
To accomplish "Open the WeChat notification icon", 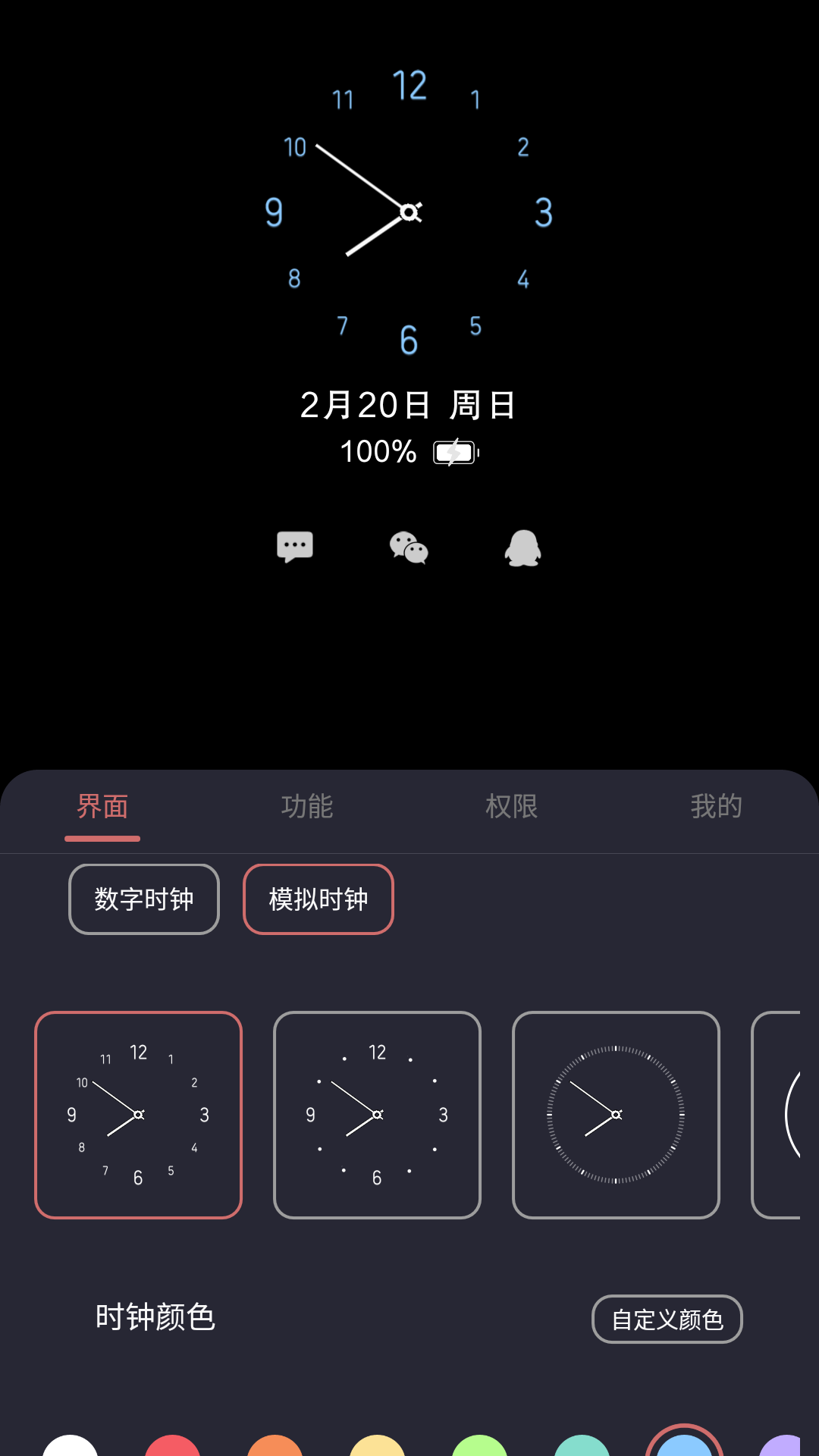I will click(x=409, y=548).
